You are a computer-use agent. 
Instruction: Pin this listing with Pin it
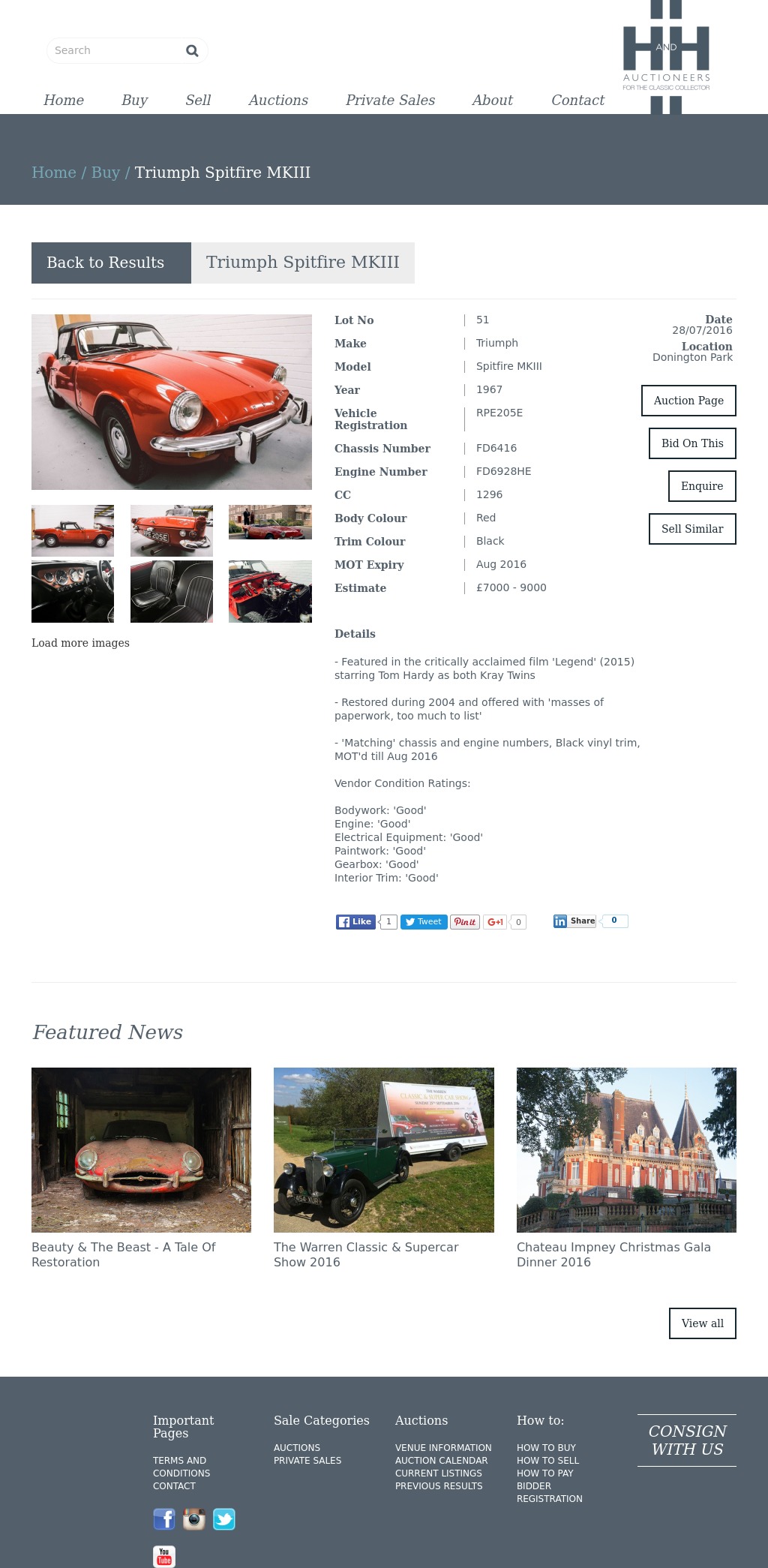tap(465, 922)
